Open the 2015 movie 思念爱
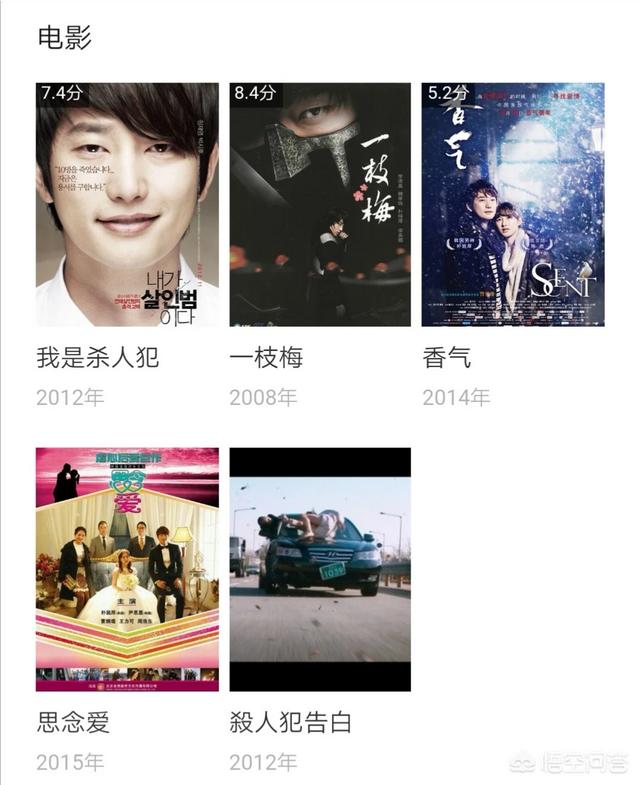Viewport: 640px width, 785px height. coord(127,569)
